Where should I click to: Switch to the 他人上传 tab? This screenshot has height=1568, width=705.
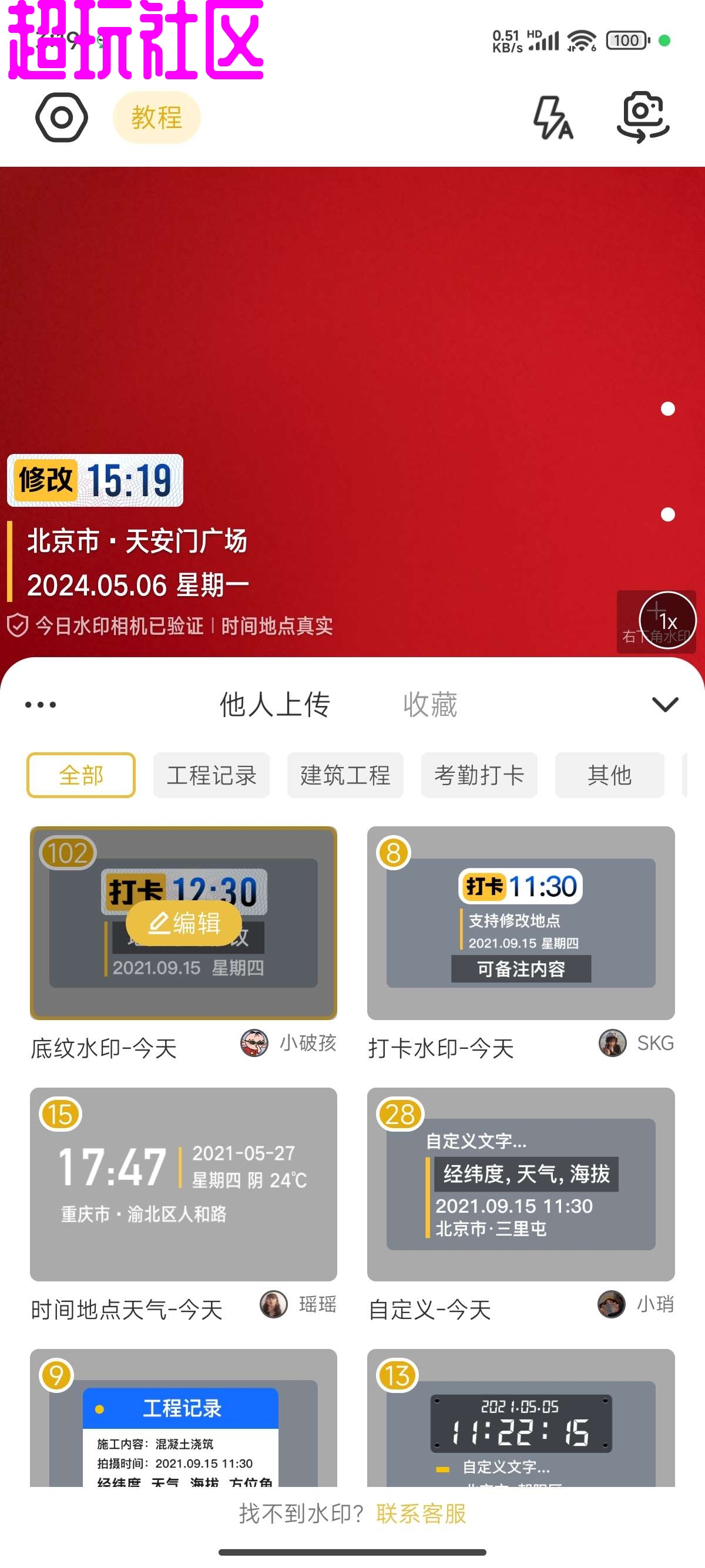coord(274,705)
